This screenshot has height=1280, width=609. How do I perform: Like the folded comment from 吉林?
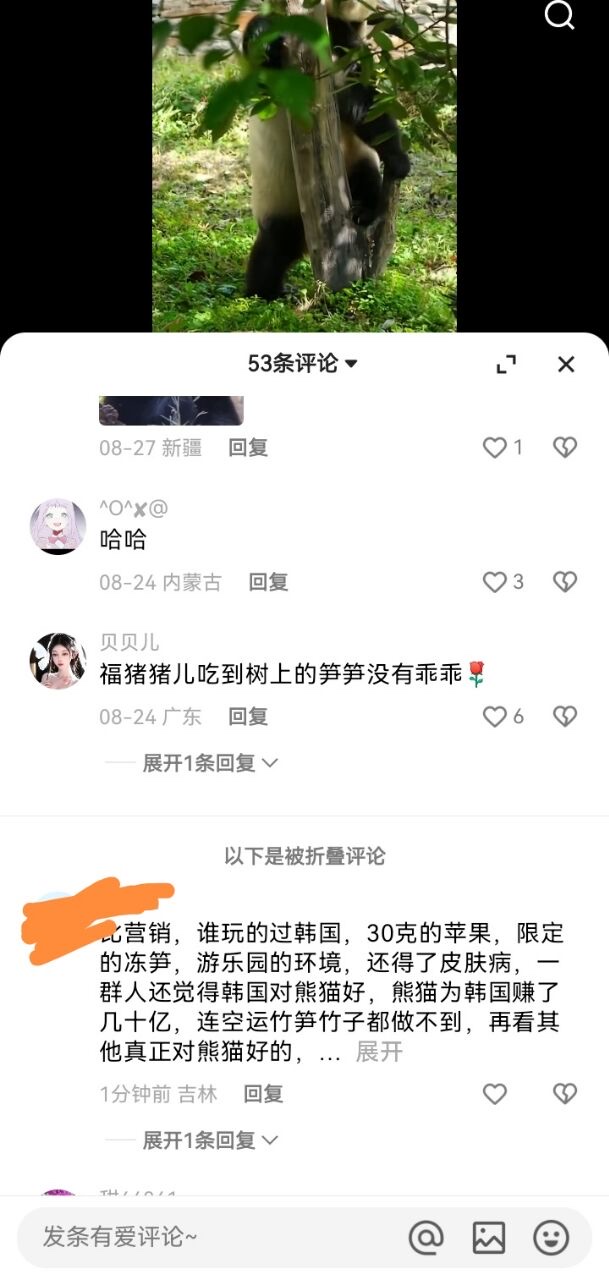tap(495, 1094)
